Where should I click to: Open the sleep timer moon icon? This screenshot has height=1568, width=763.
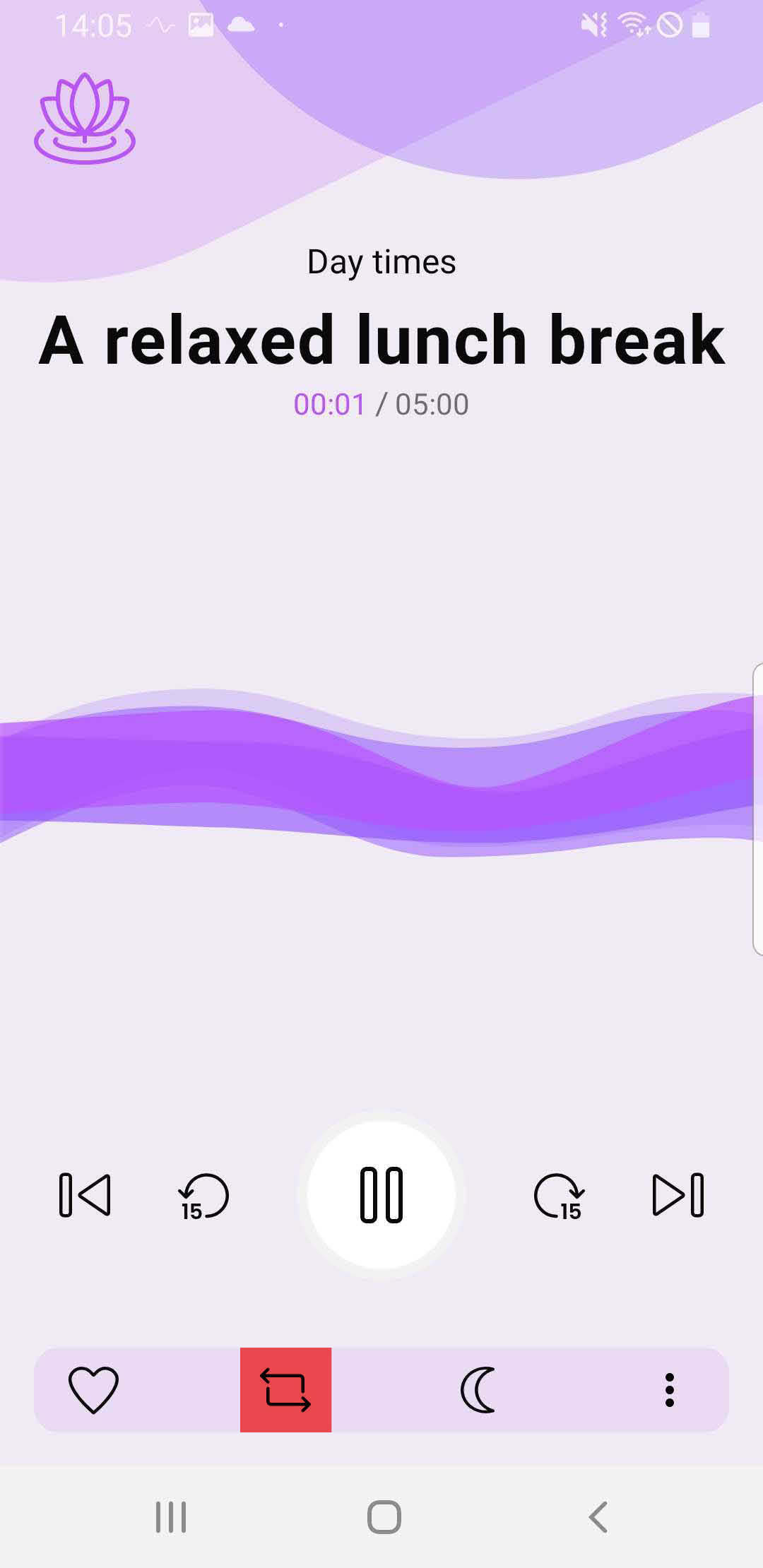(478, 1390)
